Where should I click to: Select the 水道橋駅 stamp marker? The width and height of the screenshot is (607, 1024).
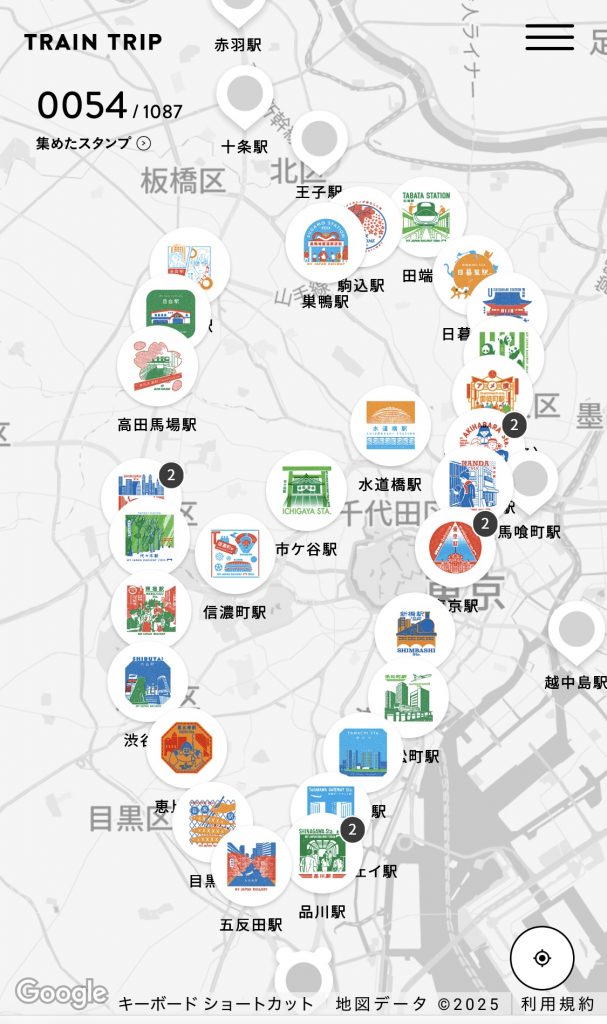click(x=390, y=426)
